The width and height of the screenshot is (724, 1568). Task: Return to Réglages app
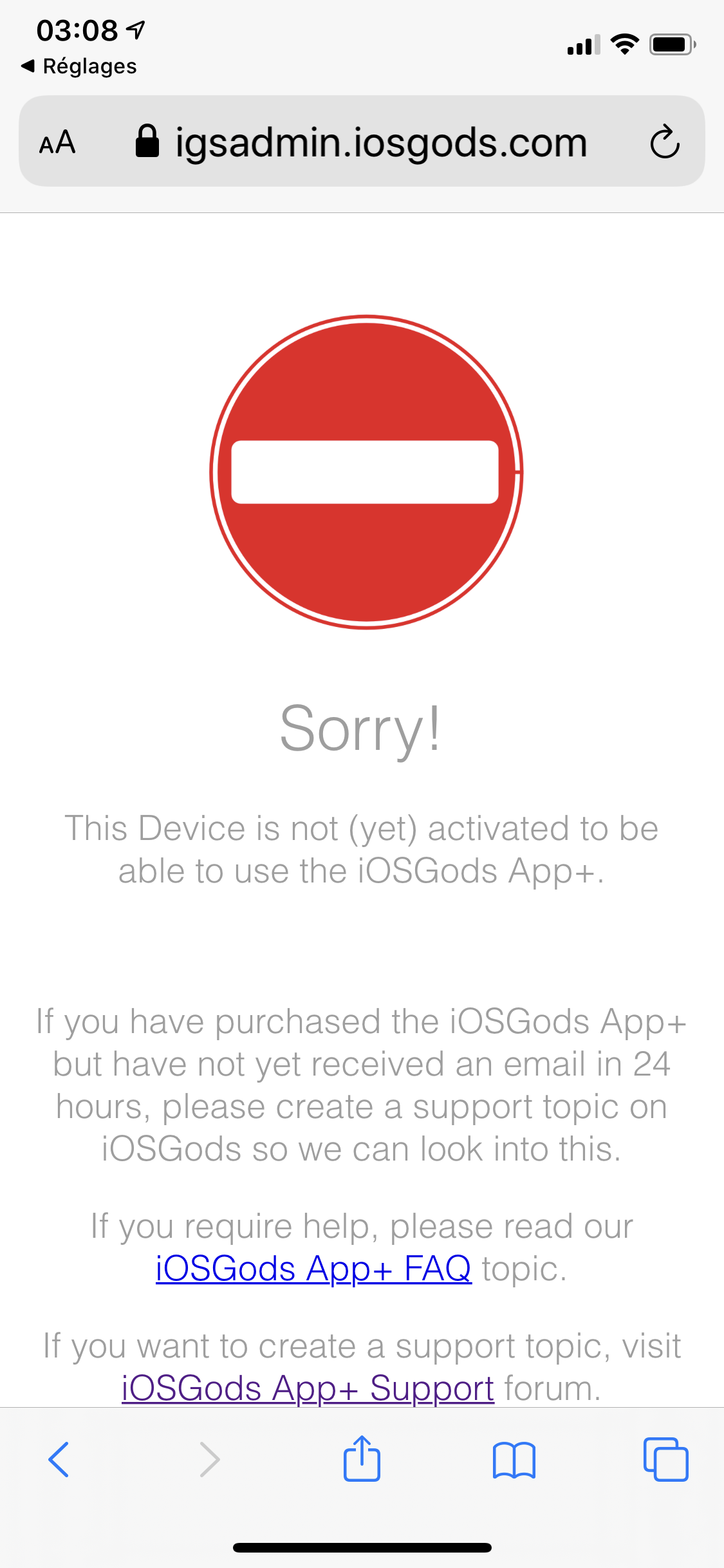point(79,66)
